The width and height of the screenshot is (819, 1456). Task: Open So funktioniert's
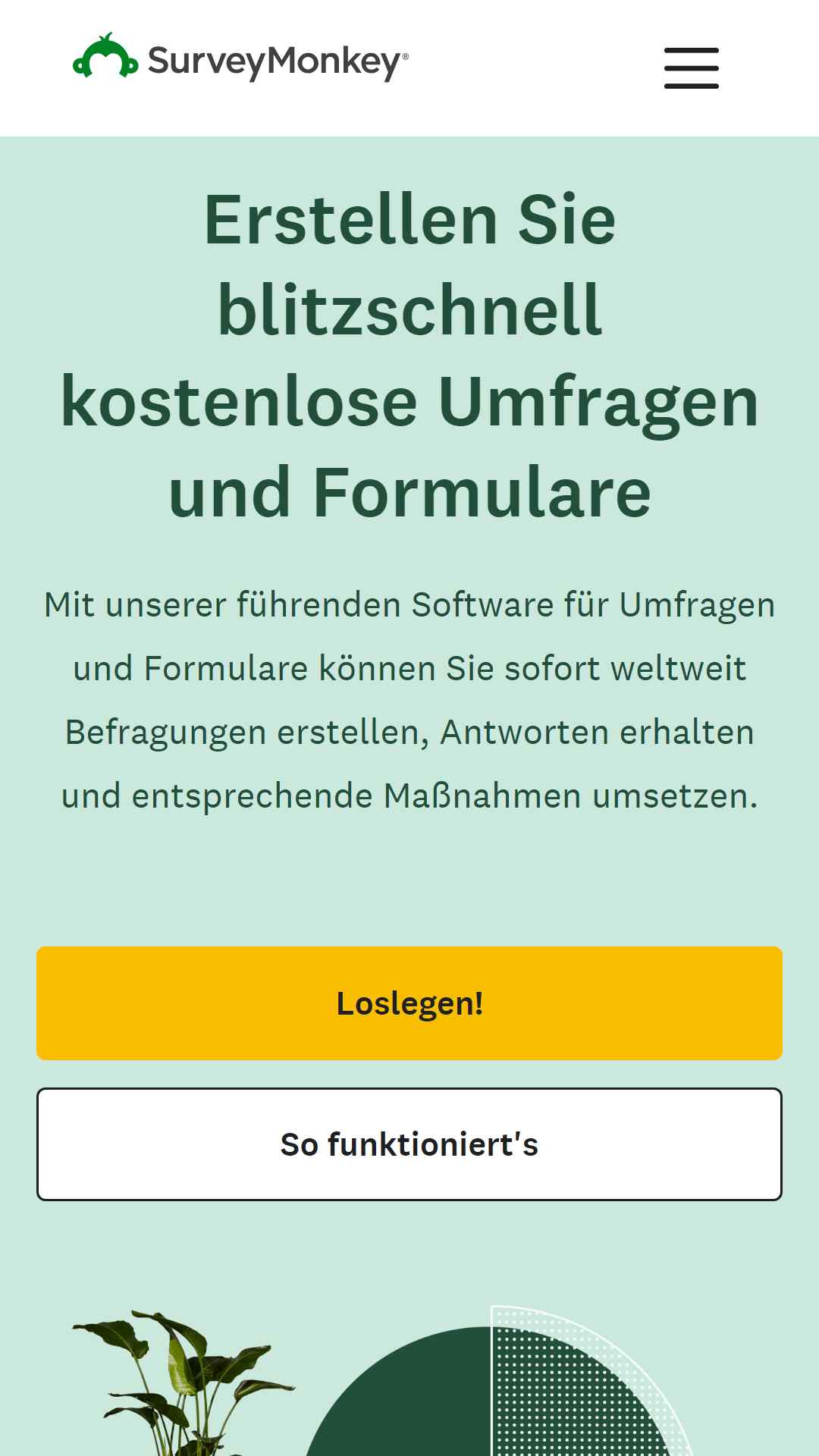tap(409, 1144)
